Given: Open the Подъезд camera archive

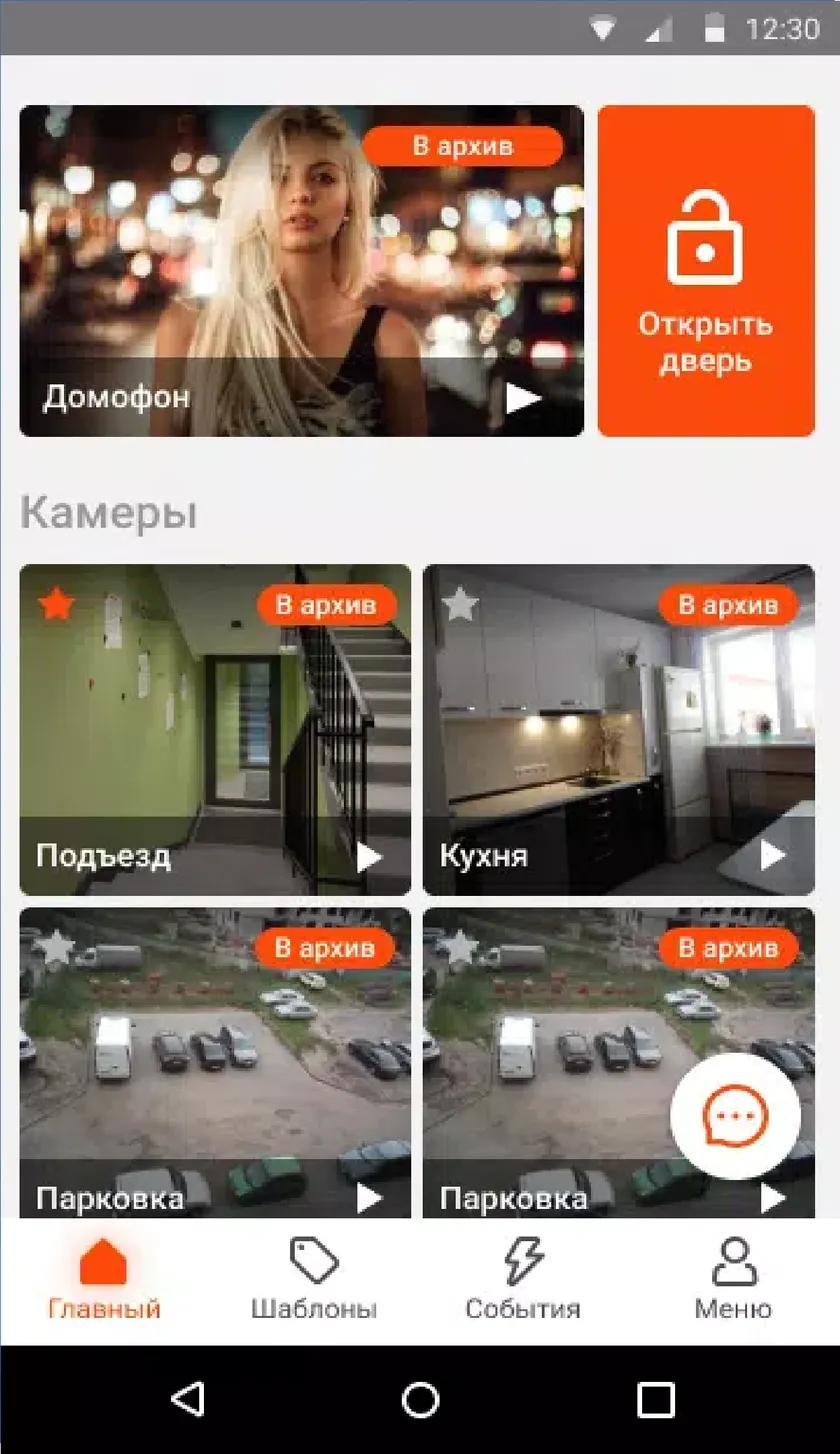Looking at the screenshot, I should pos(326,605).
